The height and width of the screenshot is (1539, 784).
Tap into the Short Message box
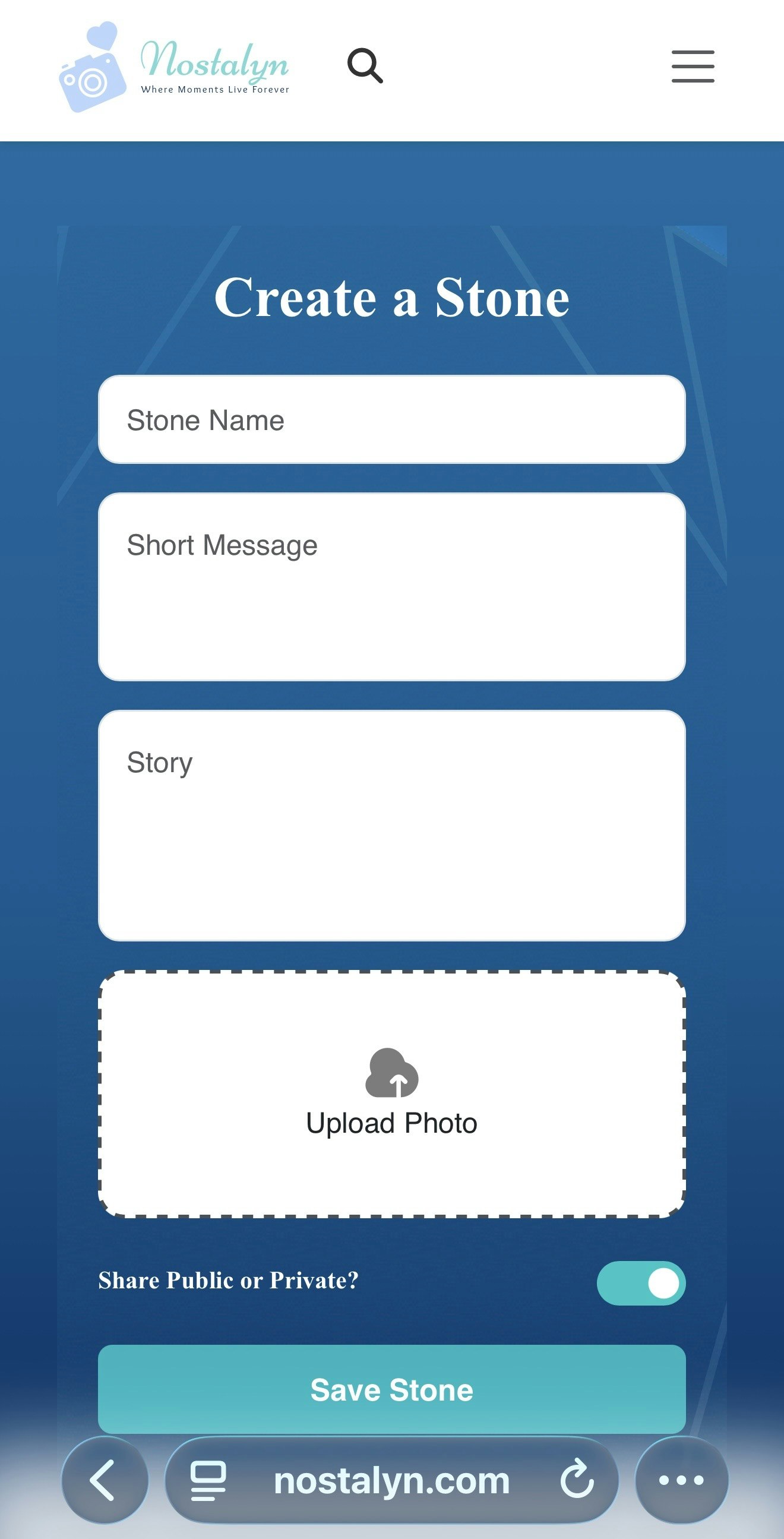click(391, 587)
